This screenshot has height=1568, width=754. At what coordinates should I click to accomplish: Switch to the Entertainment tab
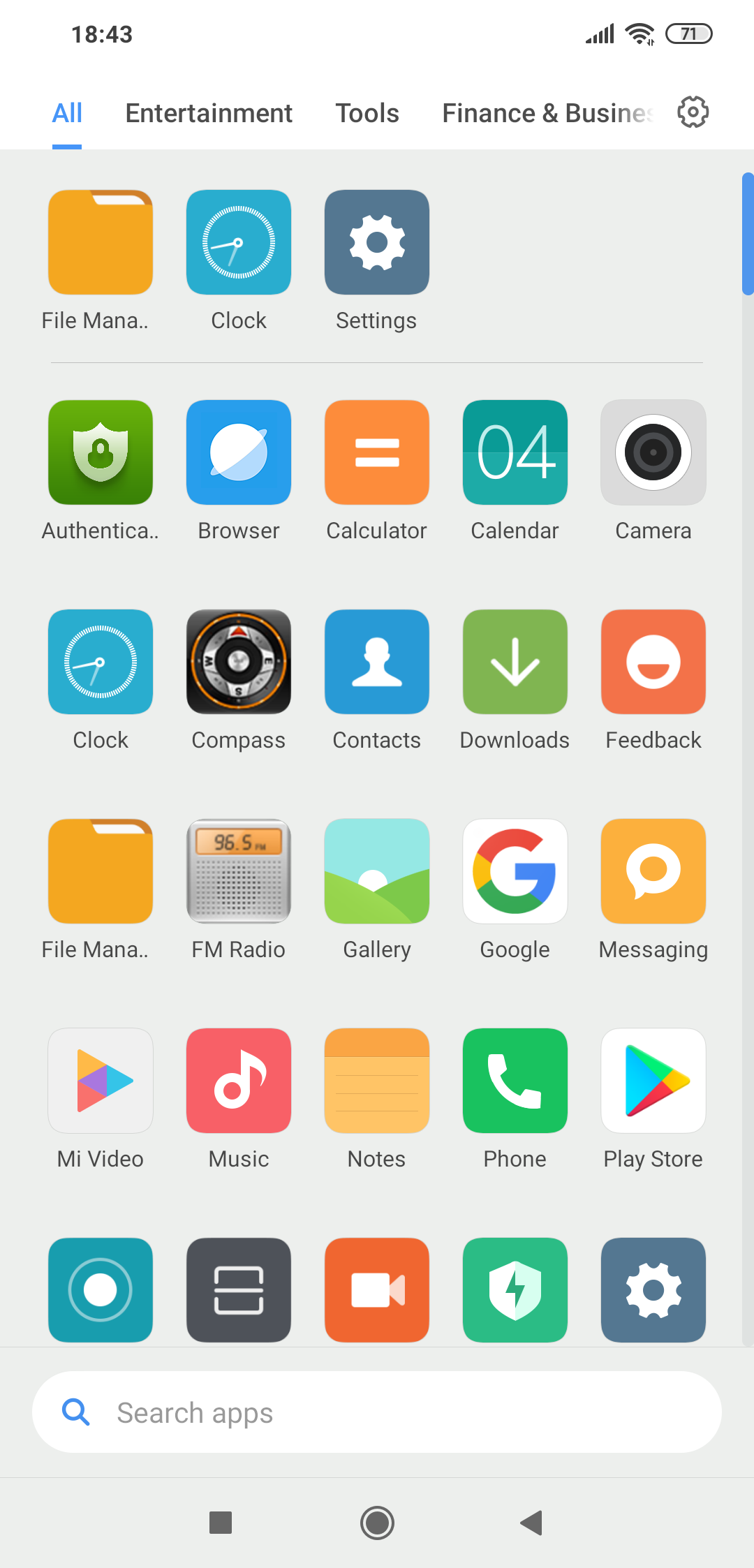coord(209,113)
